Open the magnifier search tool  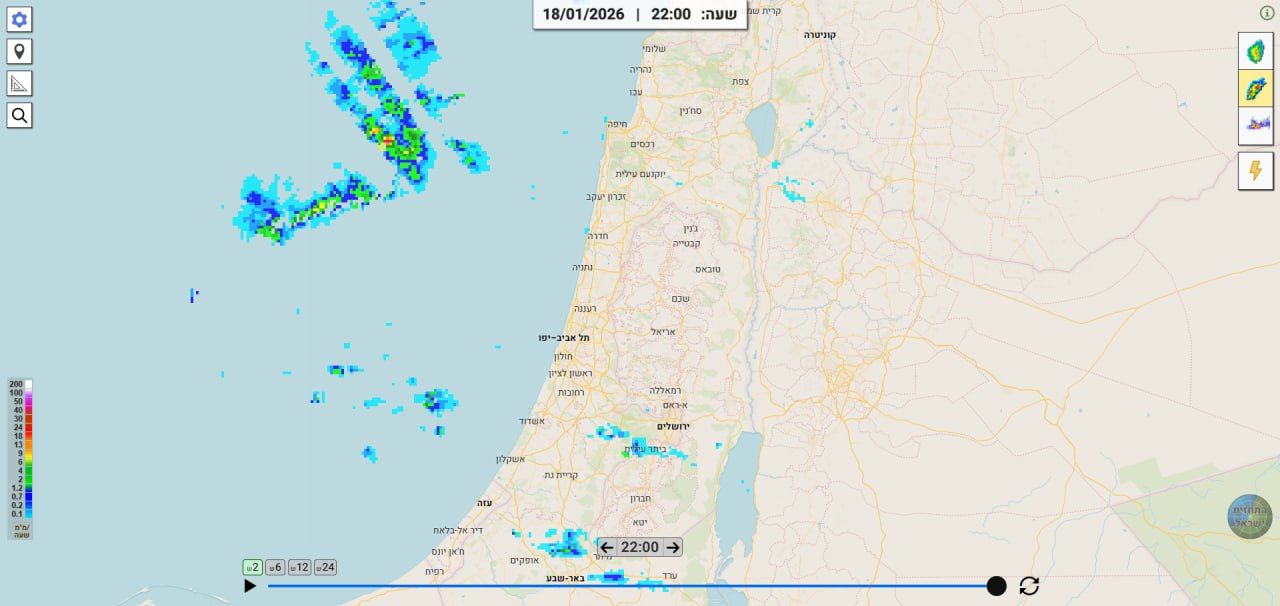pos(19,115)
